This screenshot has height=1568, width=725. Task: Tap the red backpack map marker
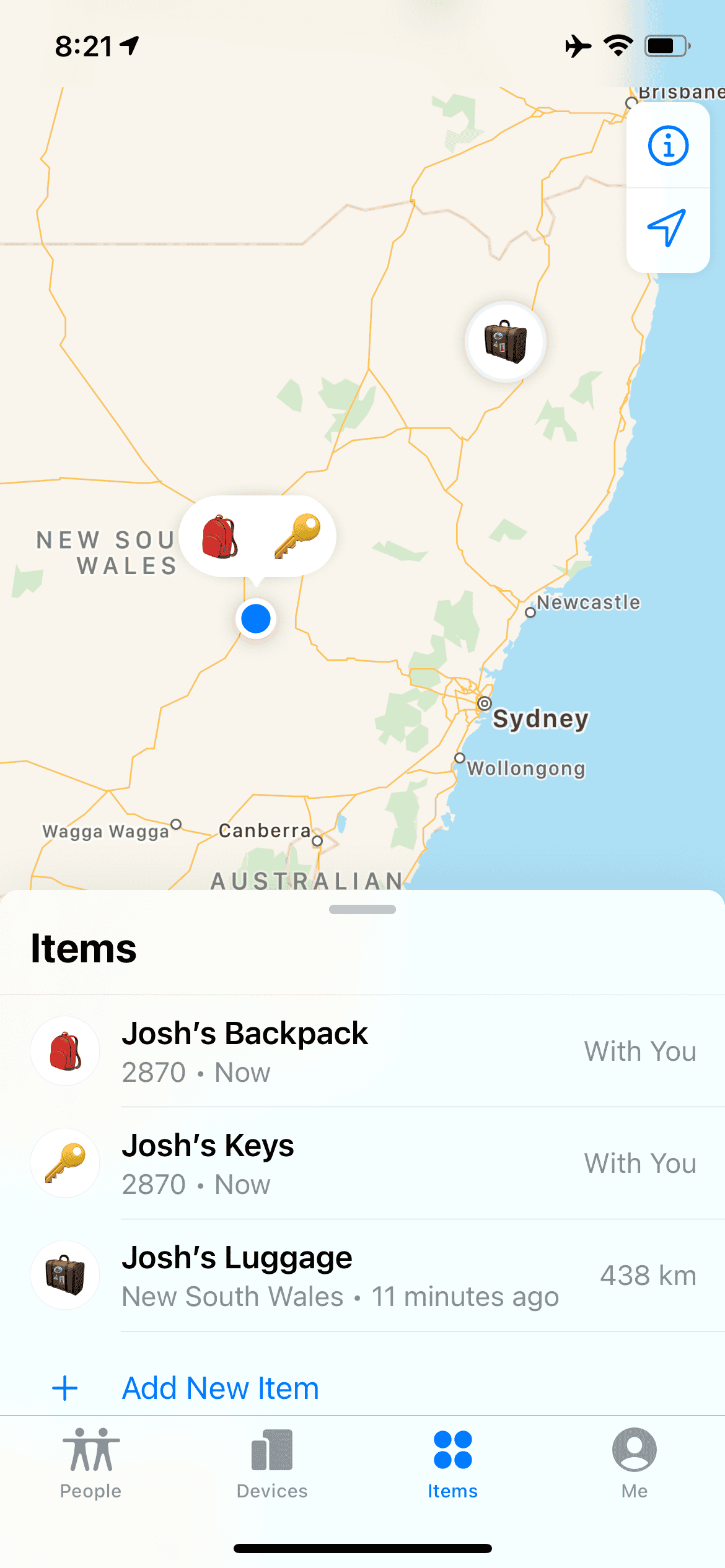(x=220, y=536)
